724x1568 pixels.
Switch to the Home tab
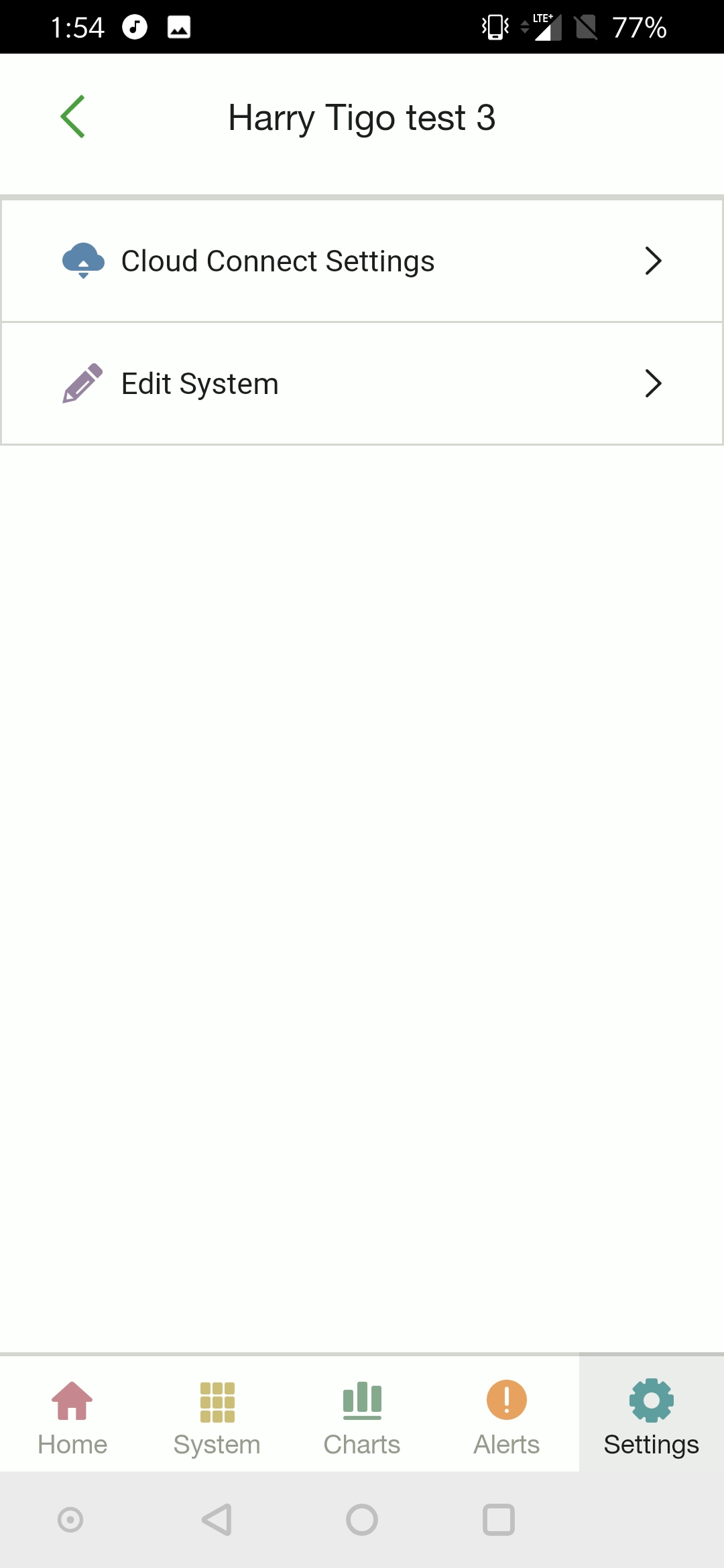click(x=72, y=1413)
